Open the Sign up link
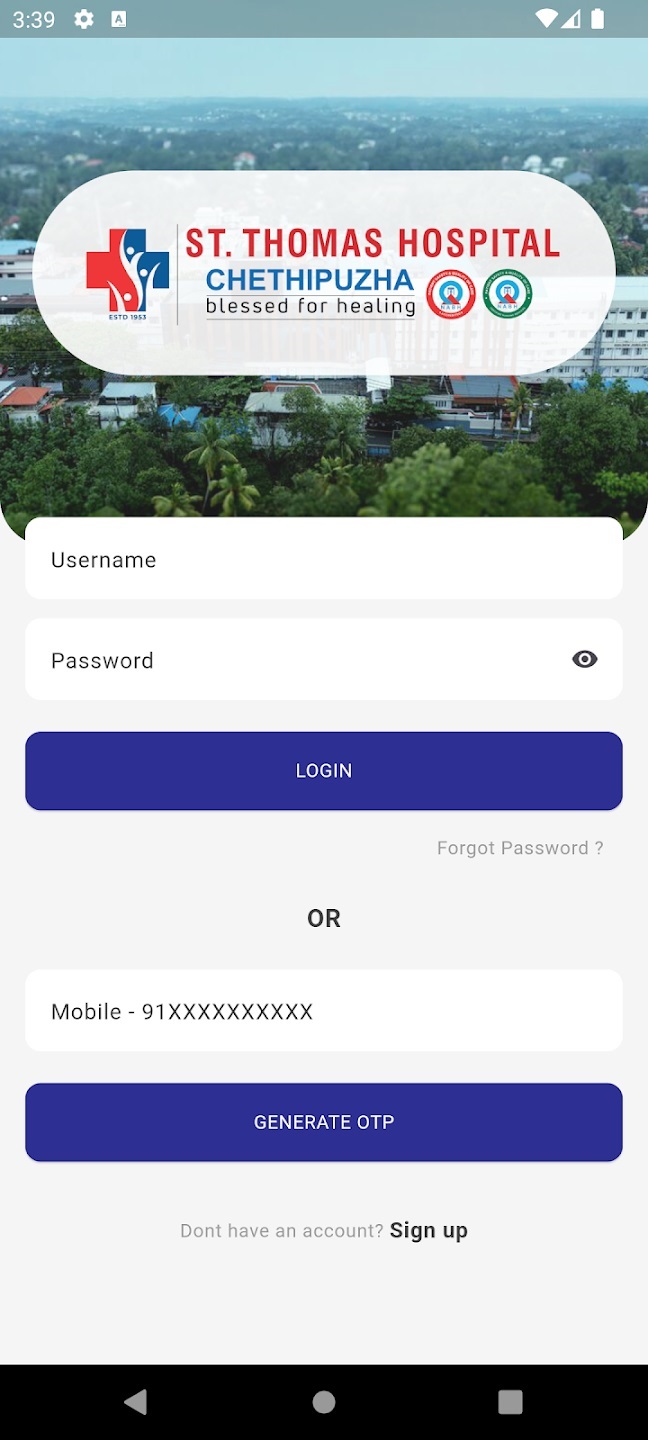The image size is (648, 1440). click(429, 1231)
